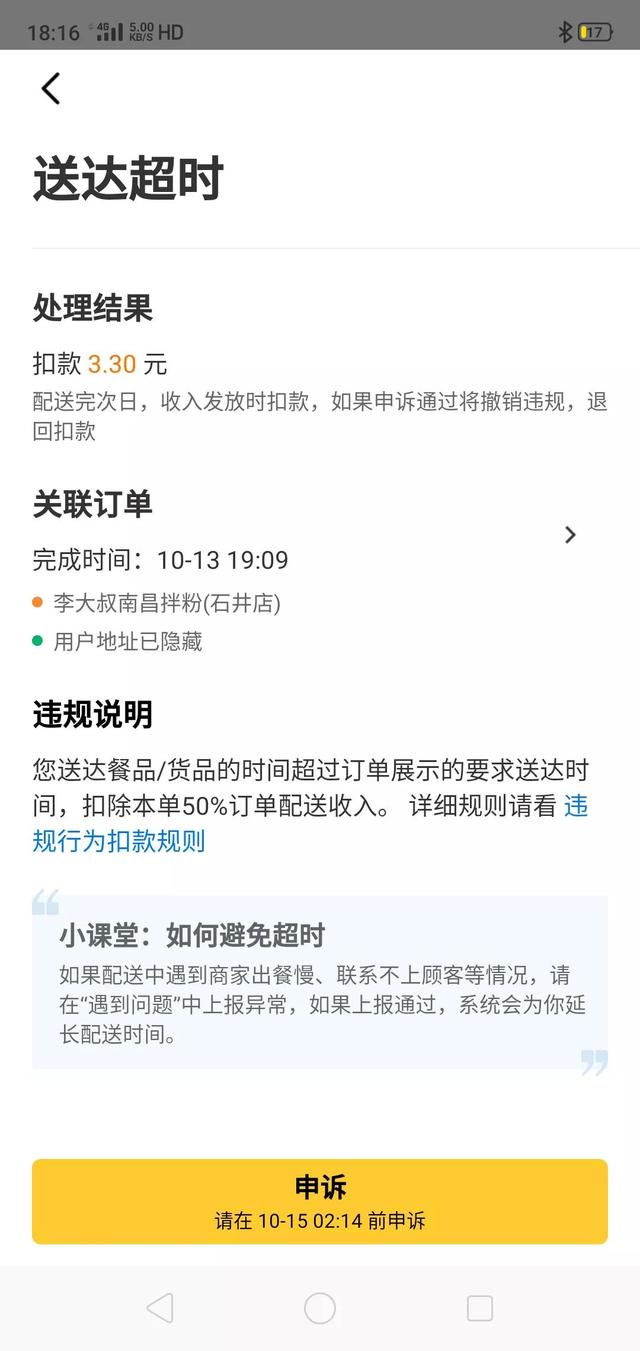Viewport: 640px width, 1351px height.
Task: Tap the yellow 申诉 appeal button
Action: point(320,1201)
